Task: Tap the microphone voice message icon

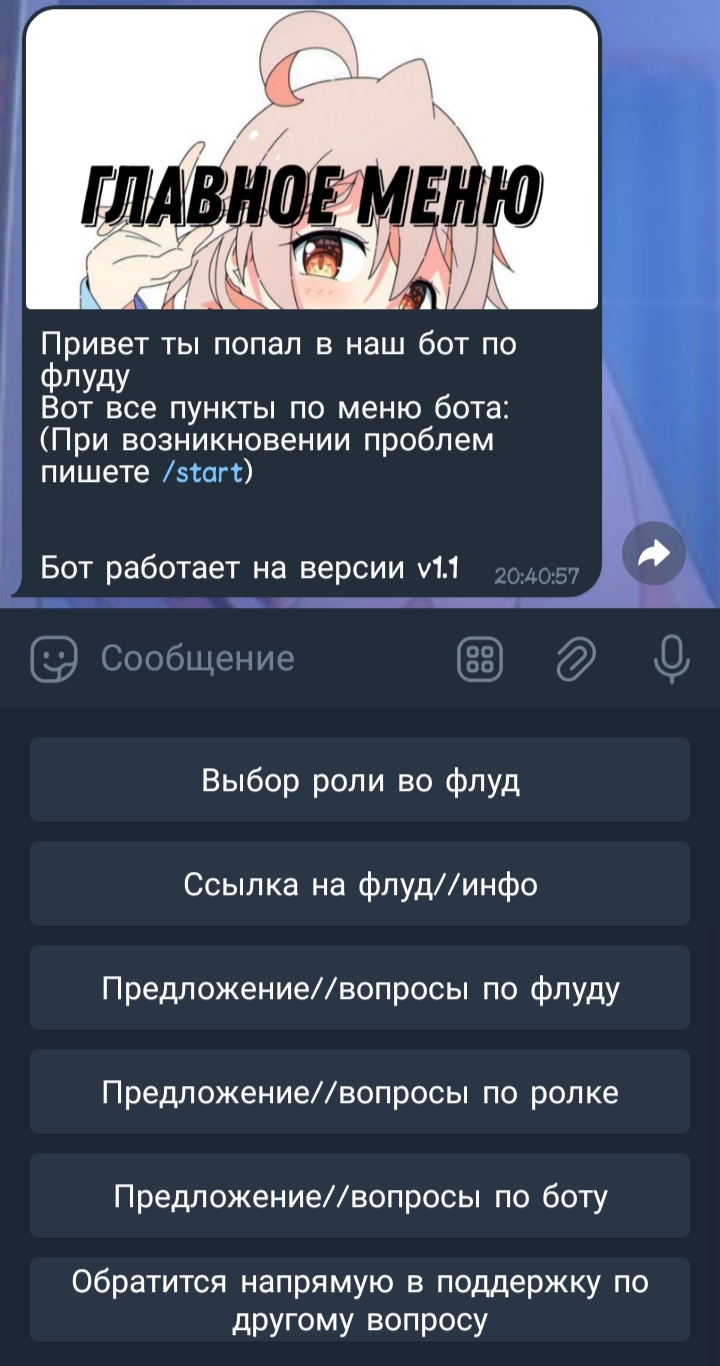Action: coord(671,659)
